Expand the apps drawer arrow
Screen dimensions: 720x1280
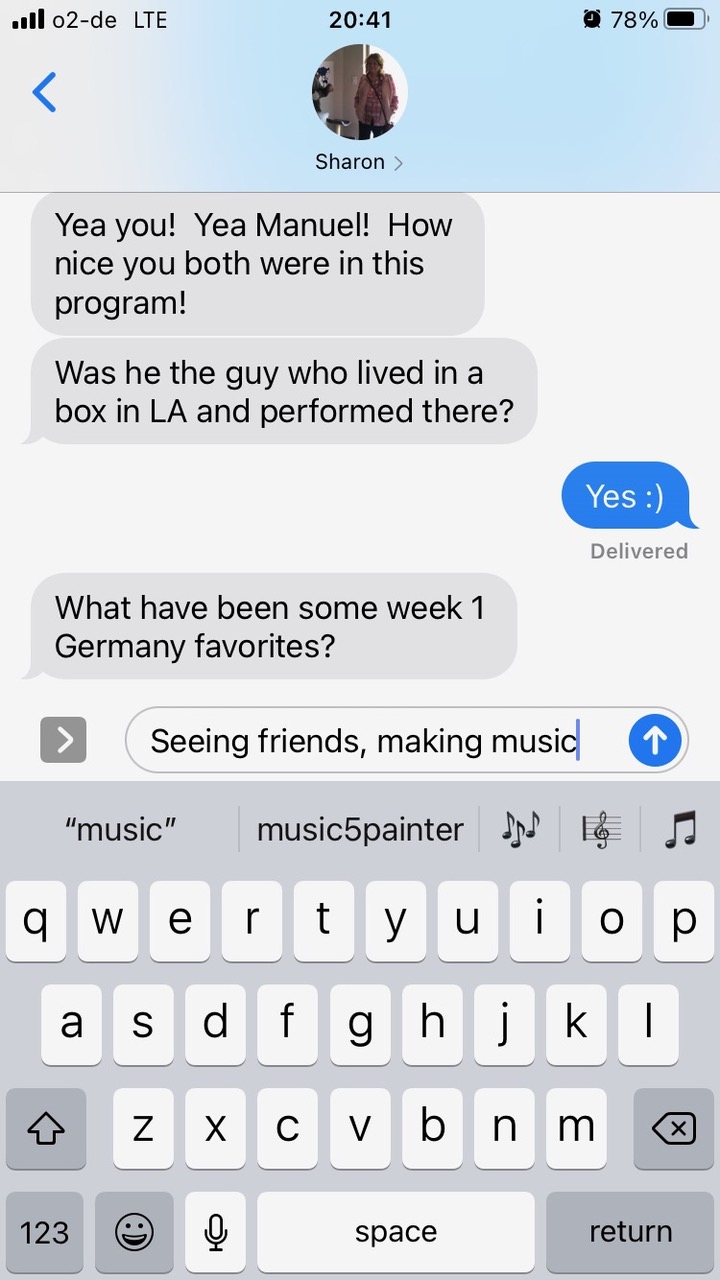click(x=63, y=740)
